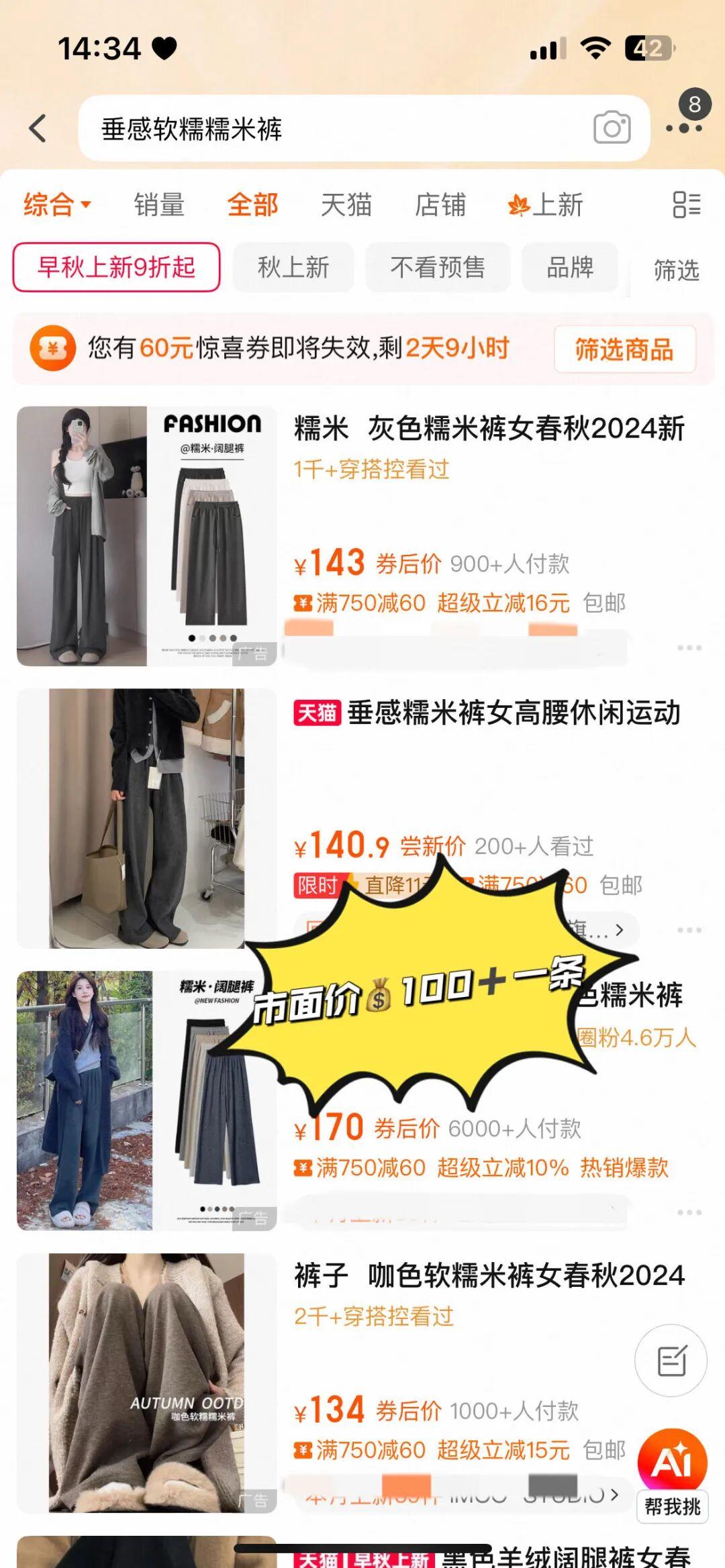The image size is (725, 1568).
Task: Enable the 不看预售 filter
Action: 438,267
